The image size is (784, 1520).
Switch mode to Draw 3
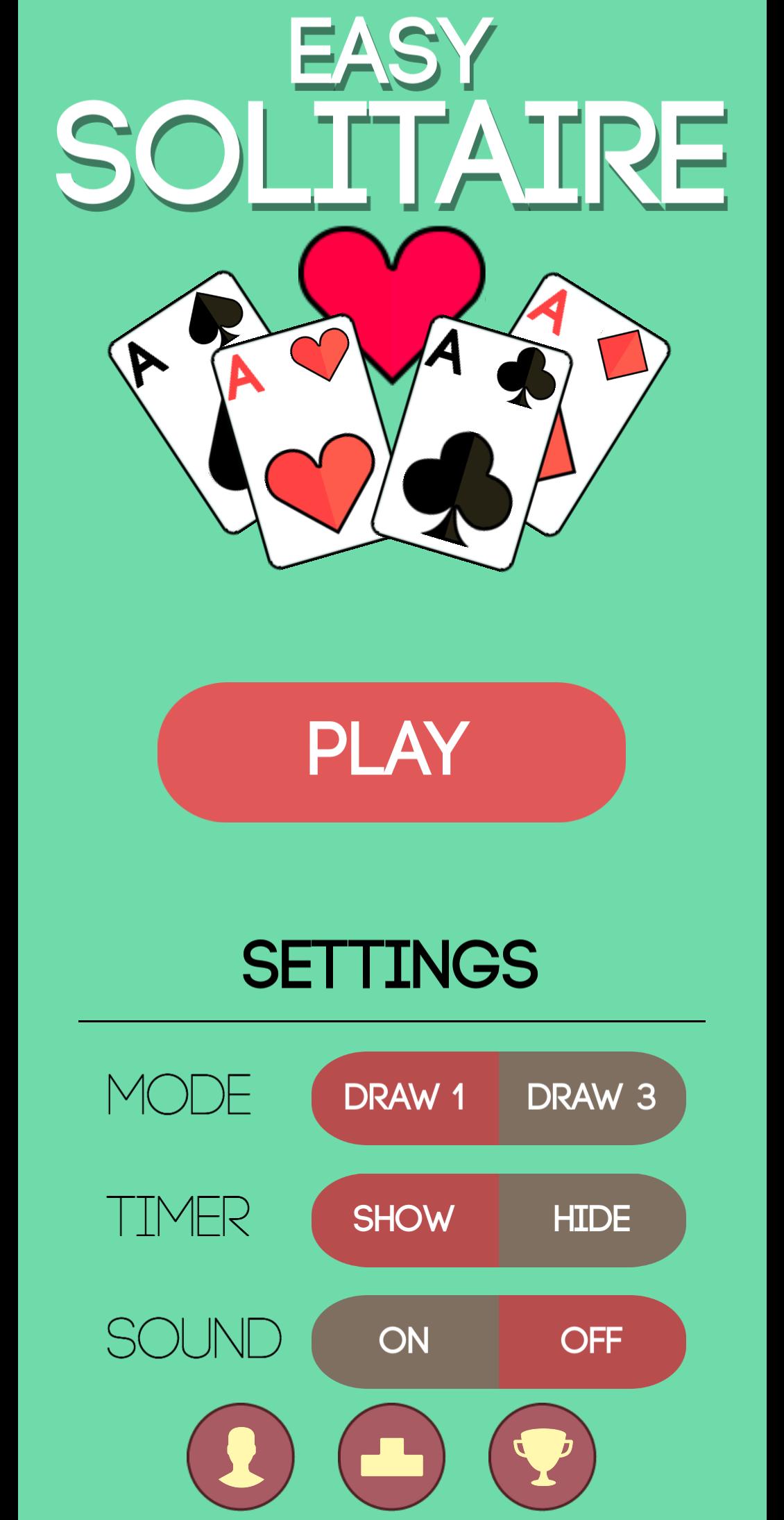592,1098
